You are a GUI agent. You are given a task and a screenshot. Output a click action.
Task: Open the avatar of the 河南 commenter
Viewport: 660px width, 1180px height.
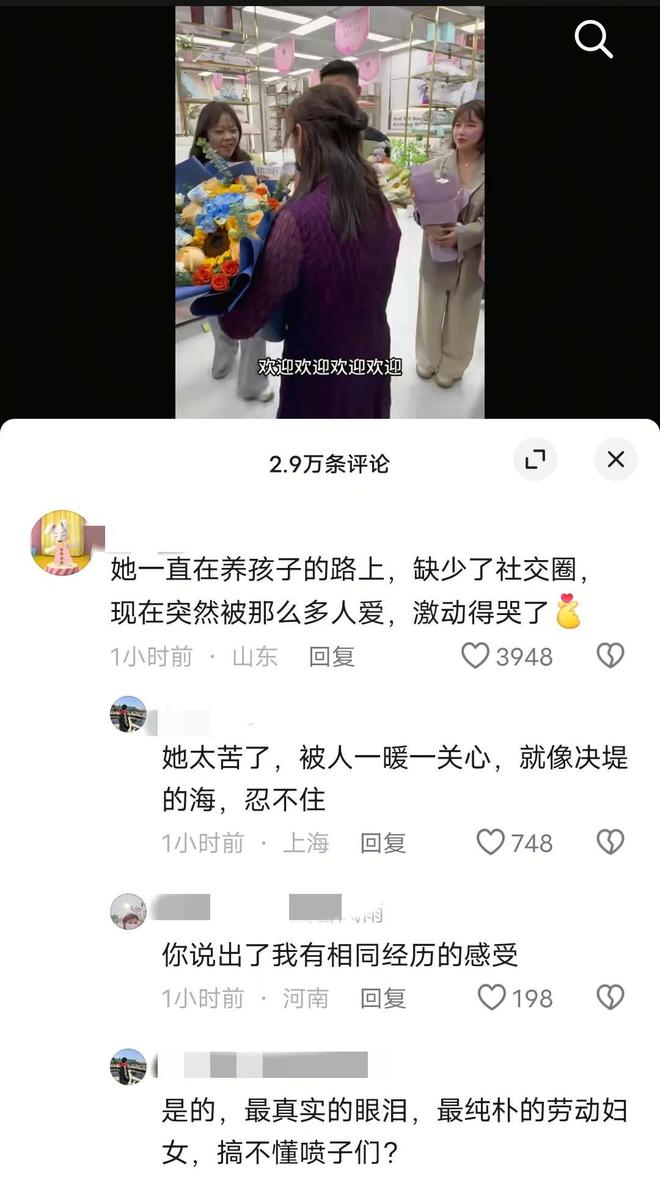point(128,911)
